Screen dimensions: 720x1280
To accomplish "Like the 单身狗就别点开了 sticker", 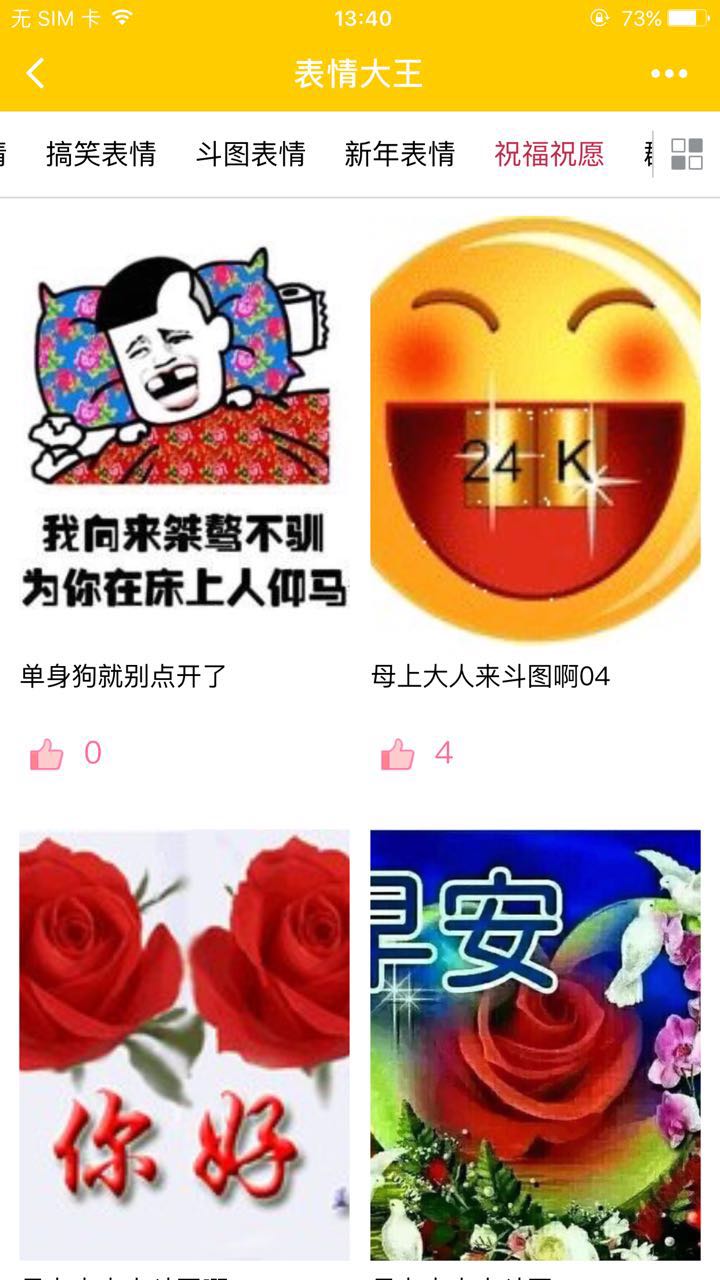I will click(47, 754).
